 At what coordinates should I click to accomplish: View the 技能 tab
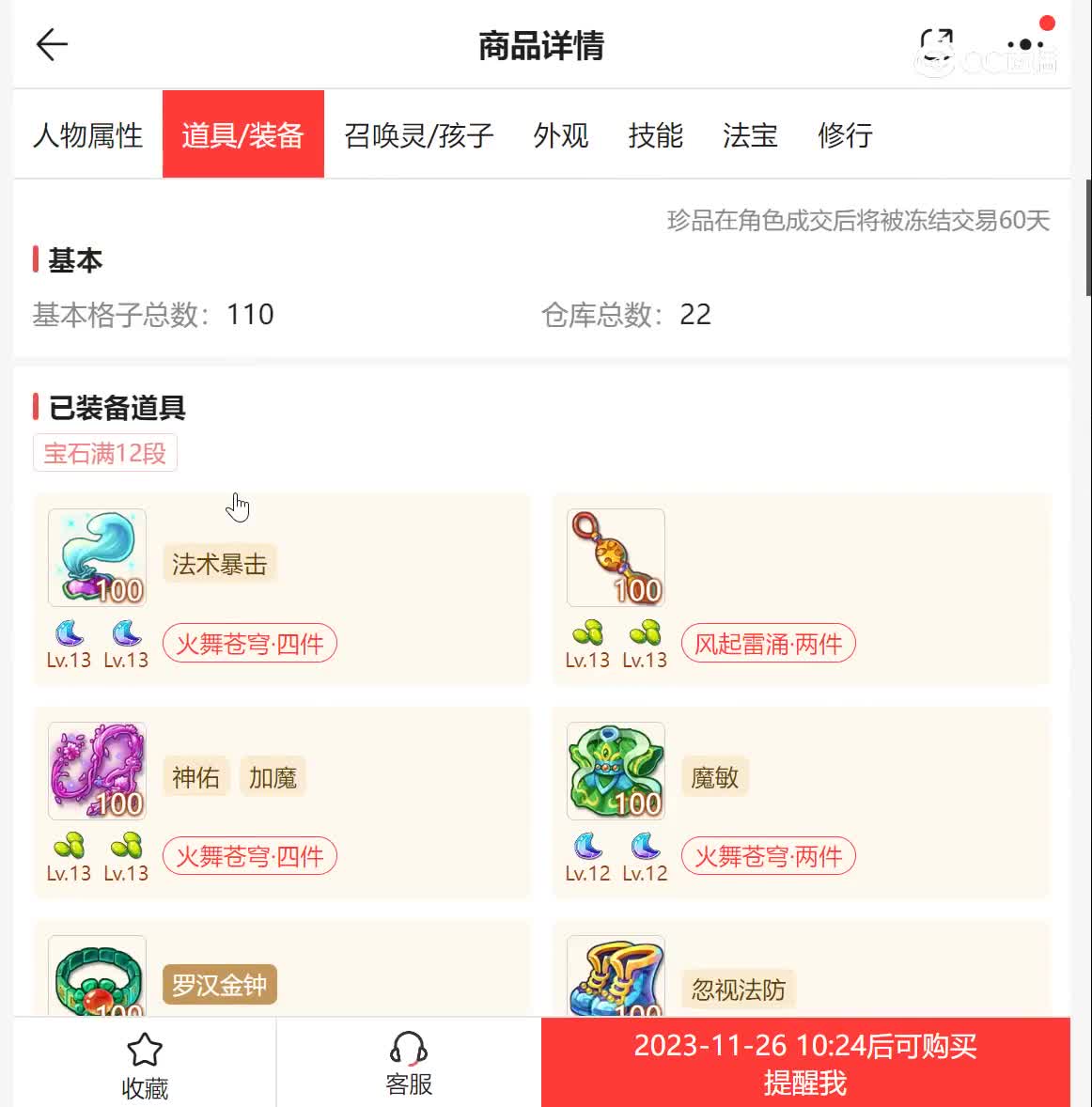[x=655, y=135]
